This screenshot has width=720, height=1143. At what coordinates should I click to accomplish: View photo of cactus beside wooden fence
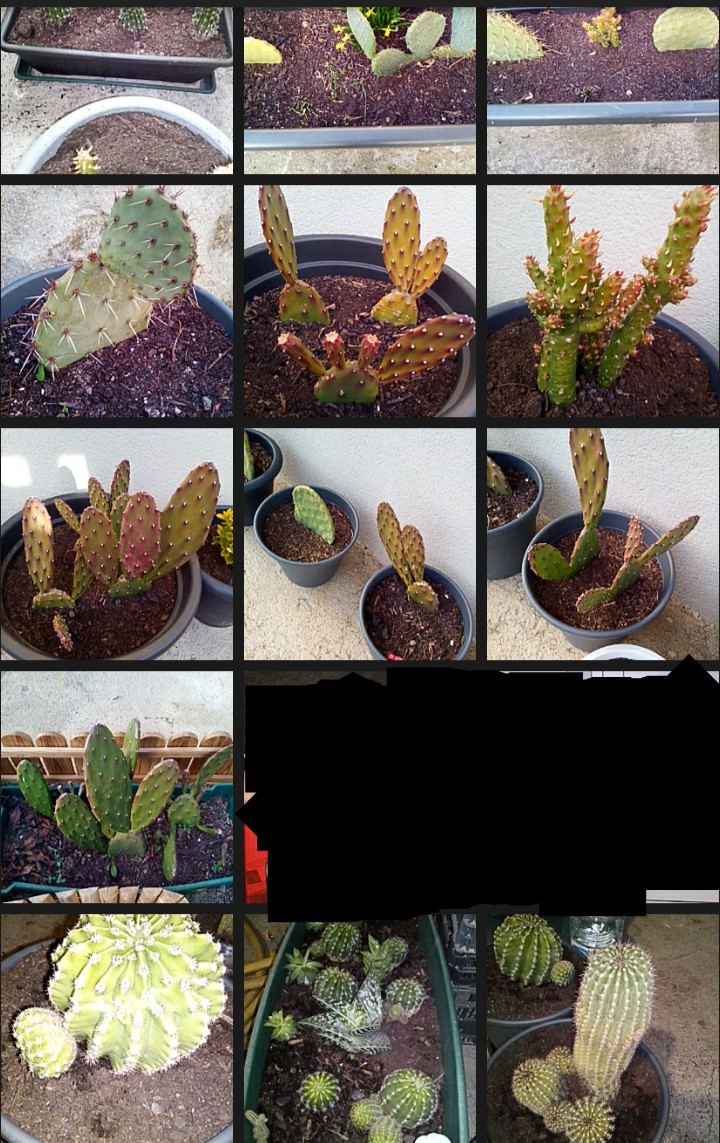[x=116, y=786]
